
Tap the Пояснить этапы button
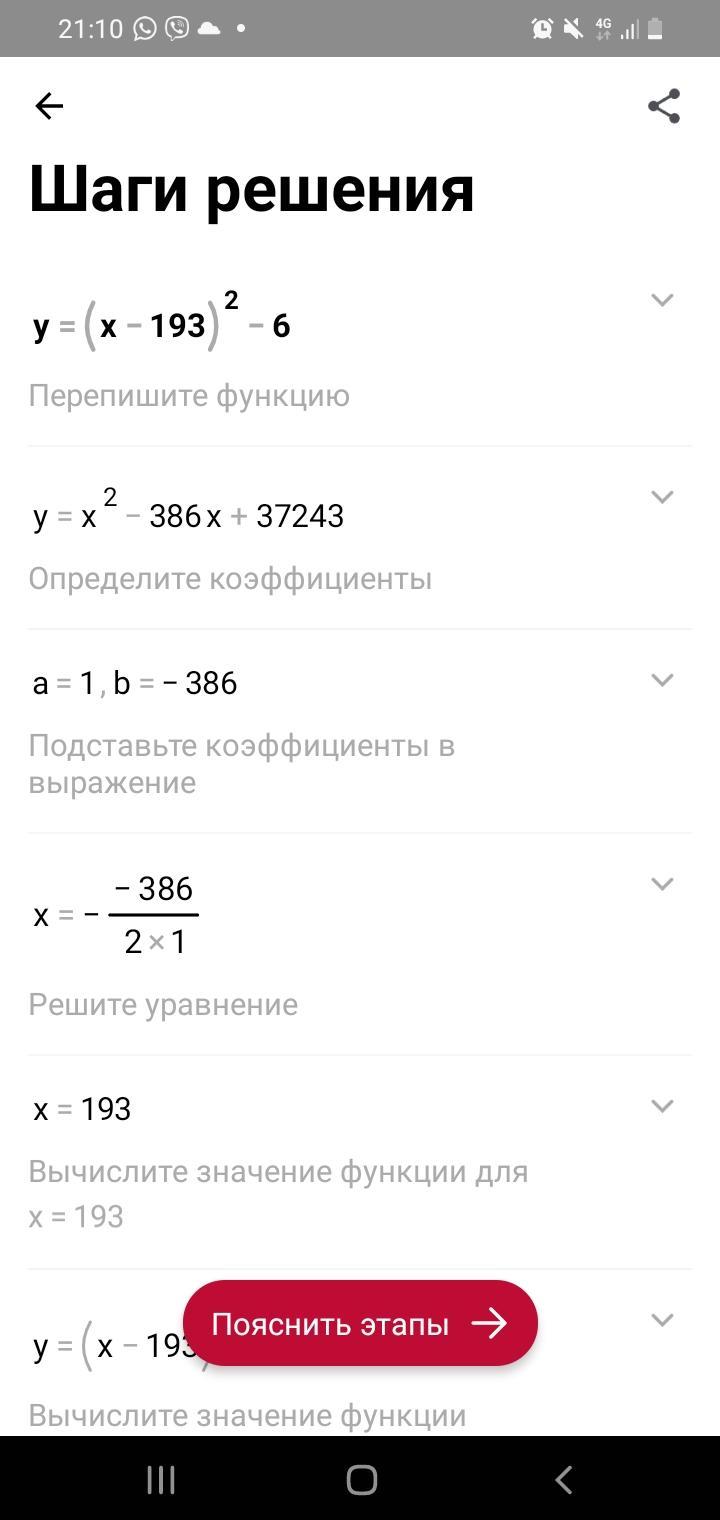tap(360, 1324)
